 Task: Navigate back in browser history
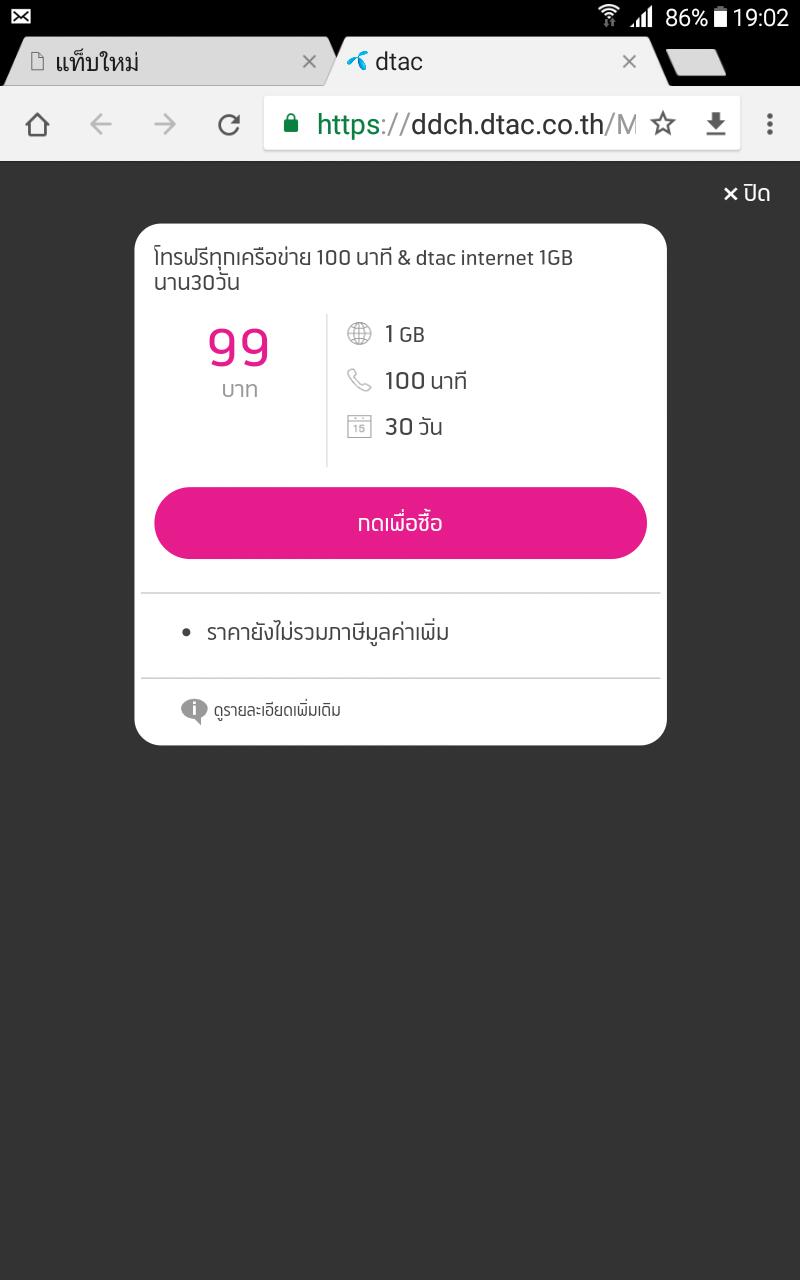(x=101, y=124)
